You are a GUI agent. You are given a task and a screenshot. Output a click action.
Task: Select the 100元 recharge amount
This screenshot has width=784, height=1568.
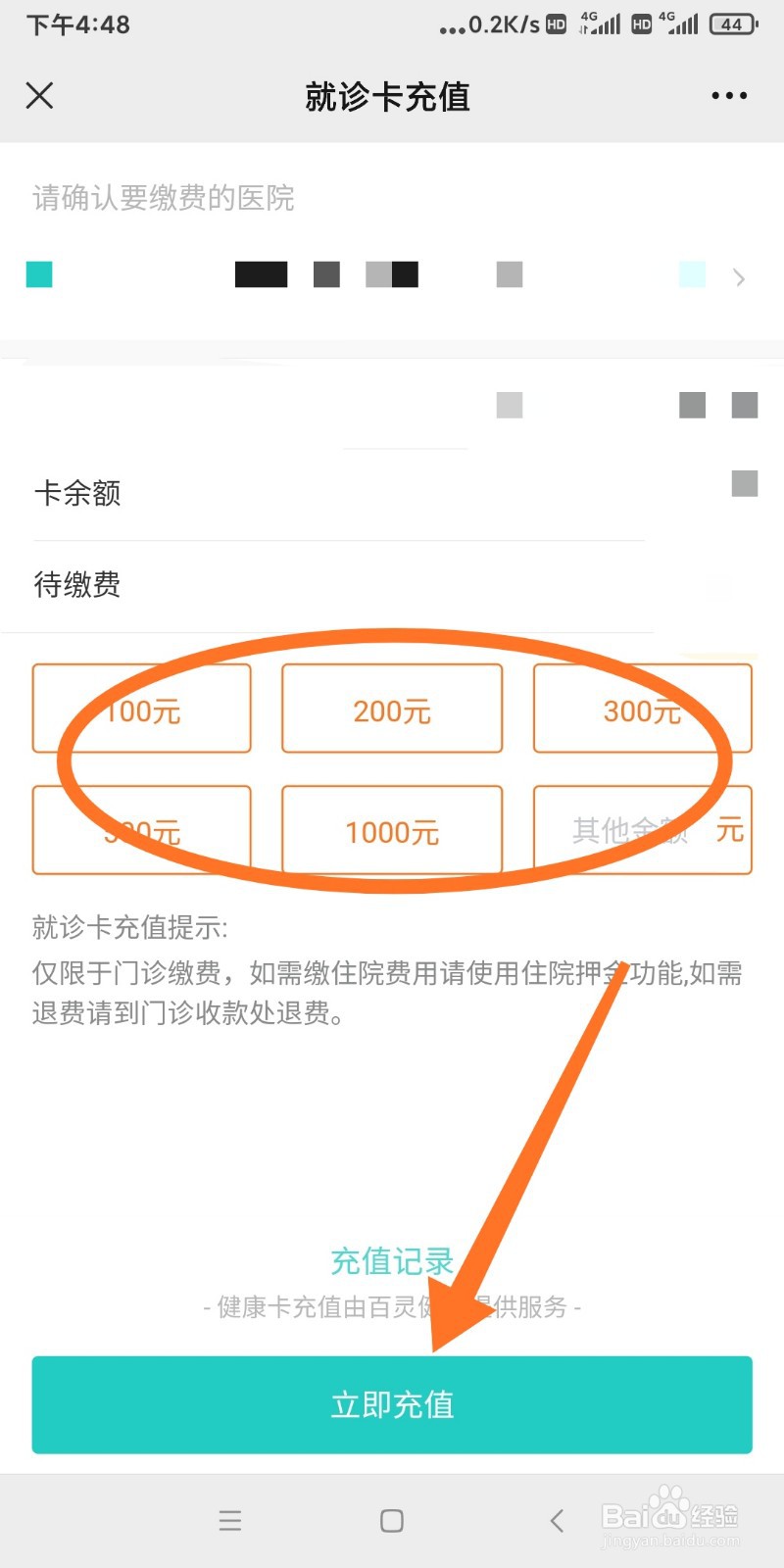coord(141,710)
